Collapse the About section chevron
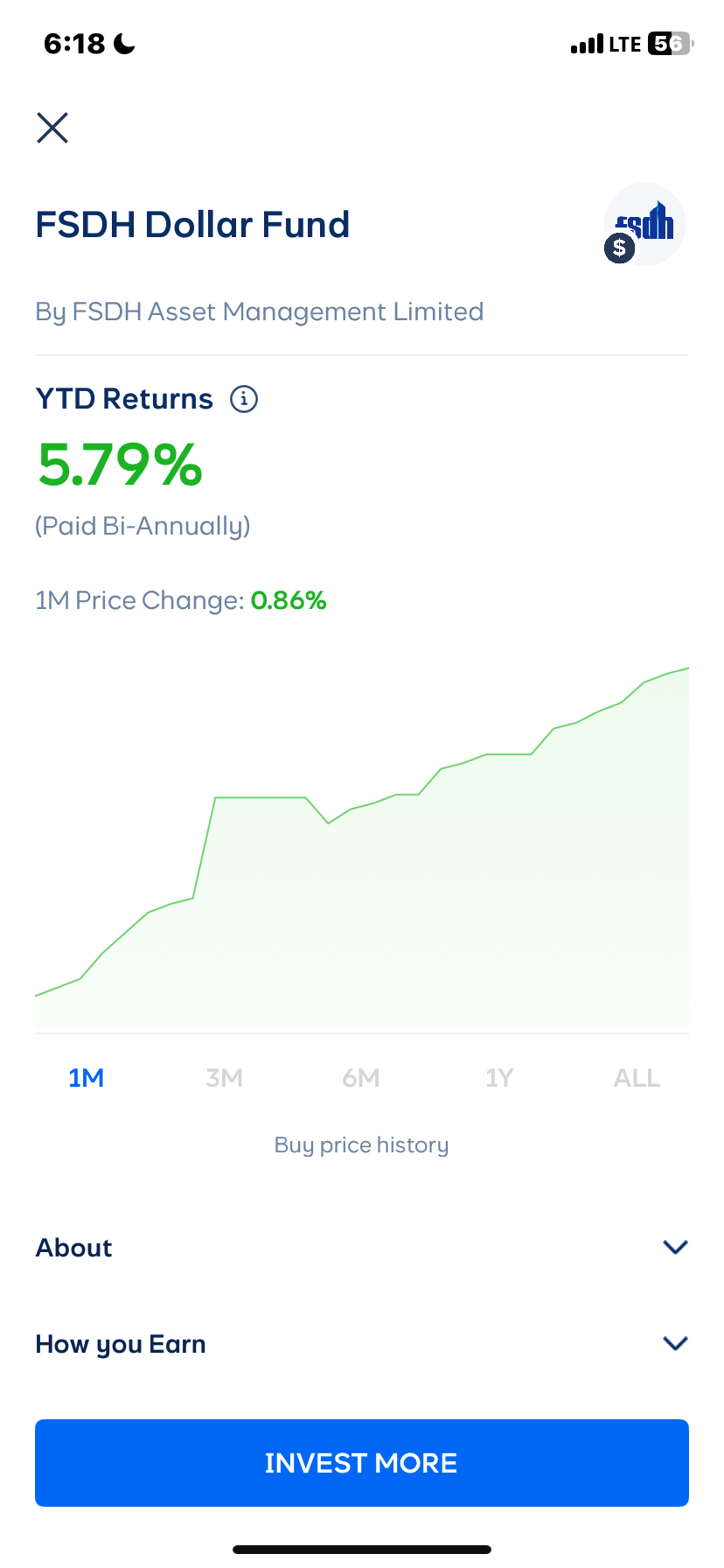 673,1247
